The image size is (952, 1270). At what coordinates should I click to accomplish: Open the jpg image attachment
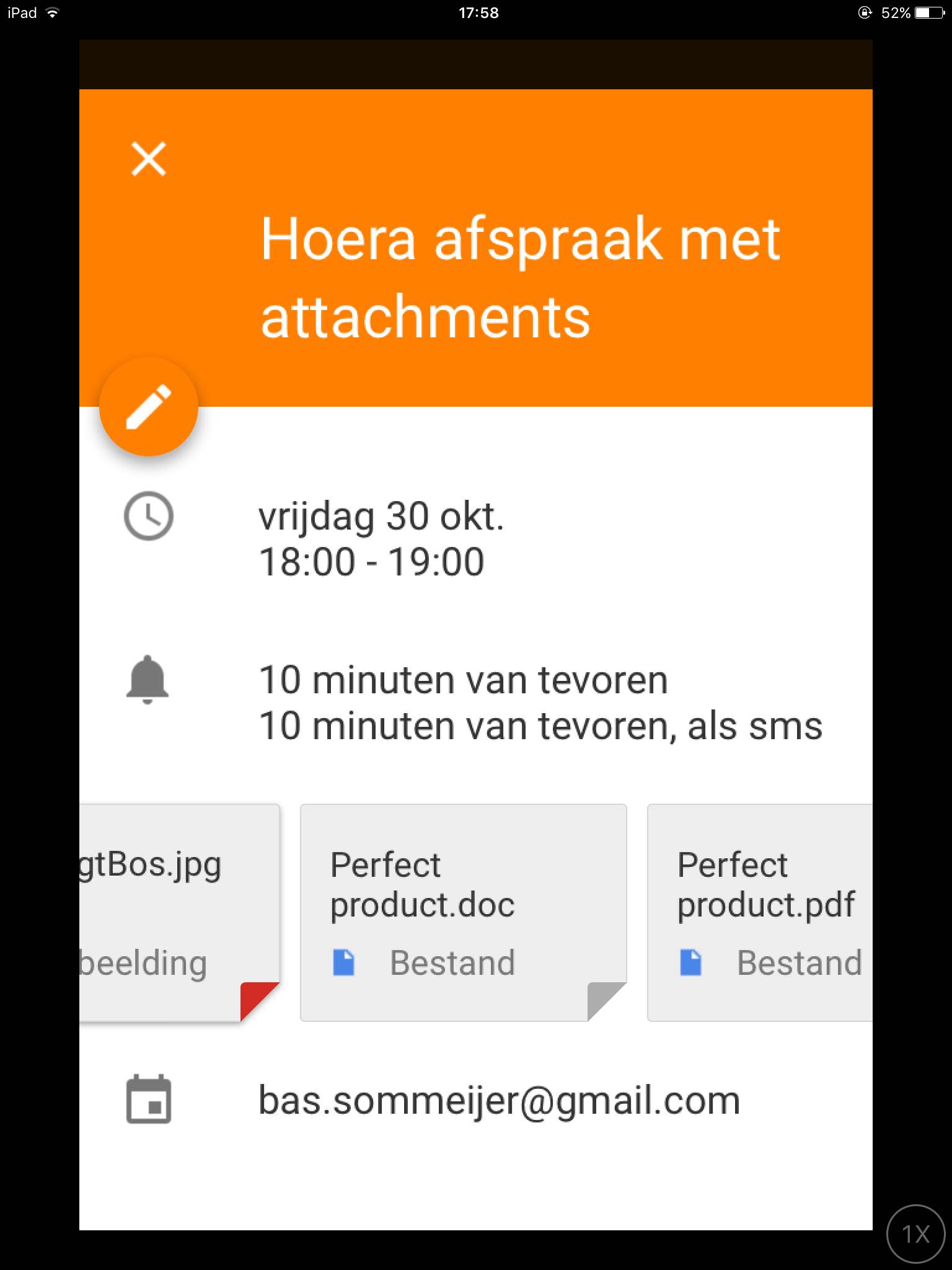[178, 912]
